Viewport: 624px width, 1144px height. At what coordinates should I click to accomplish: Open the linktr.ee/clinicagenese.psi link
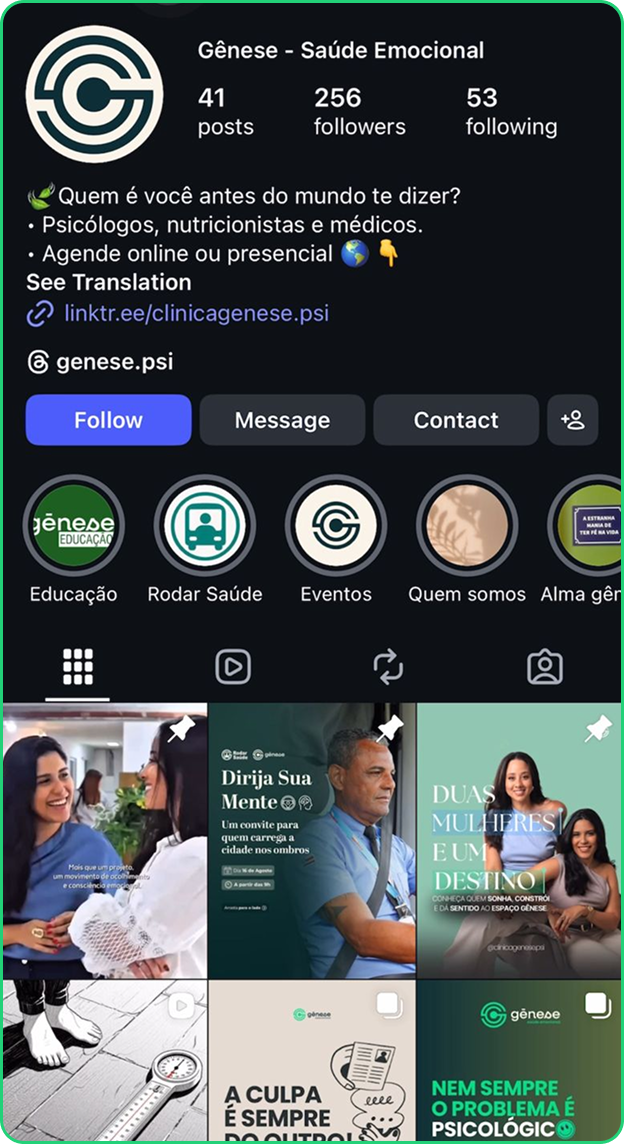[x=196, y=314]
